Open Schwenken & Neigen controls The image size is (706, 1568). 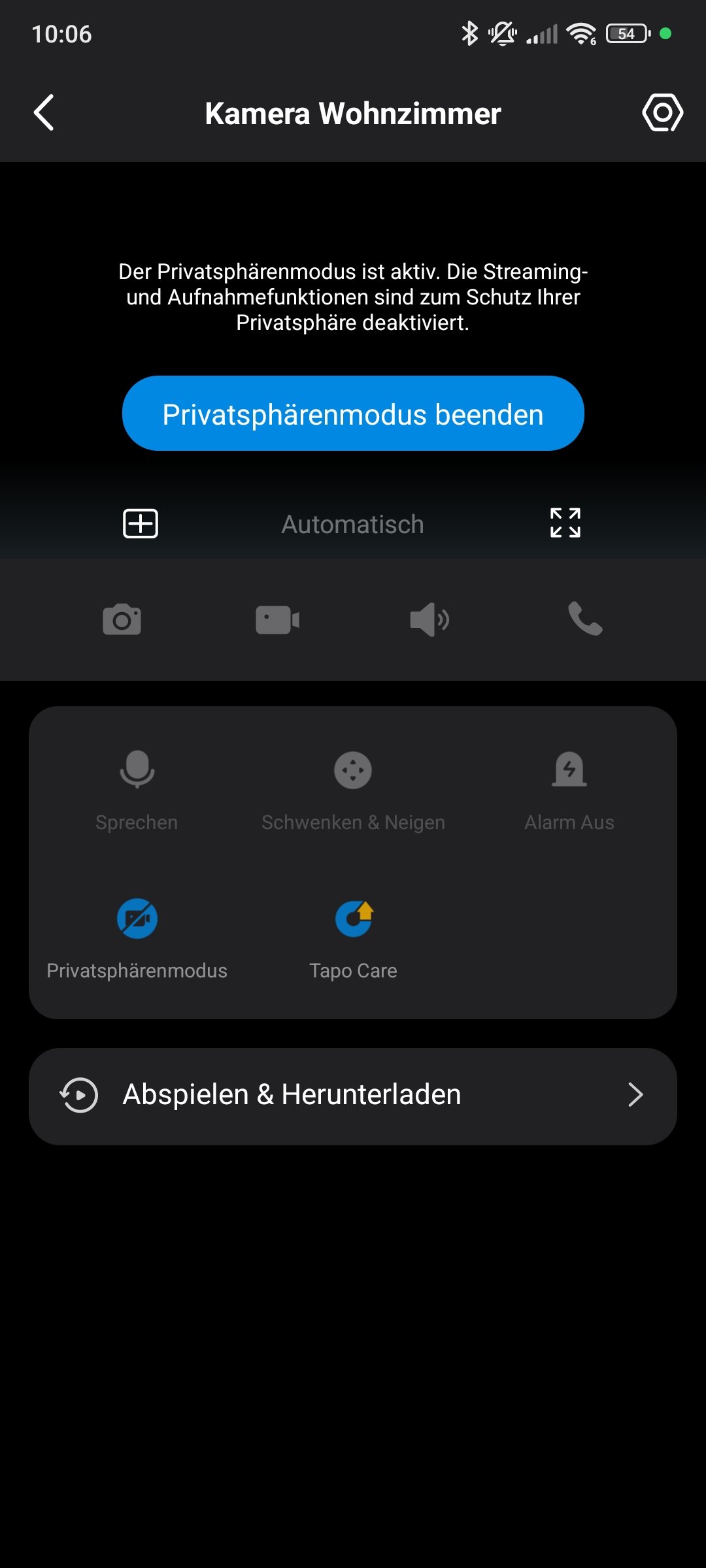[353, 789]
